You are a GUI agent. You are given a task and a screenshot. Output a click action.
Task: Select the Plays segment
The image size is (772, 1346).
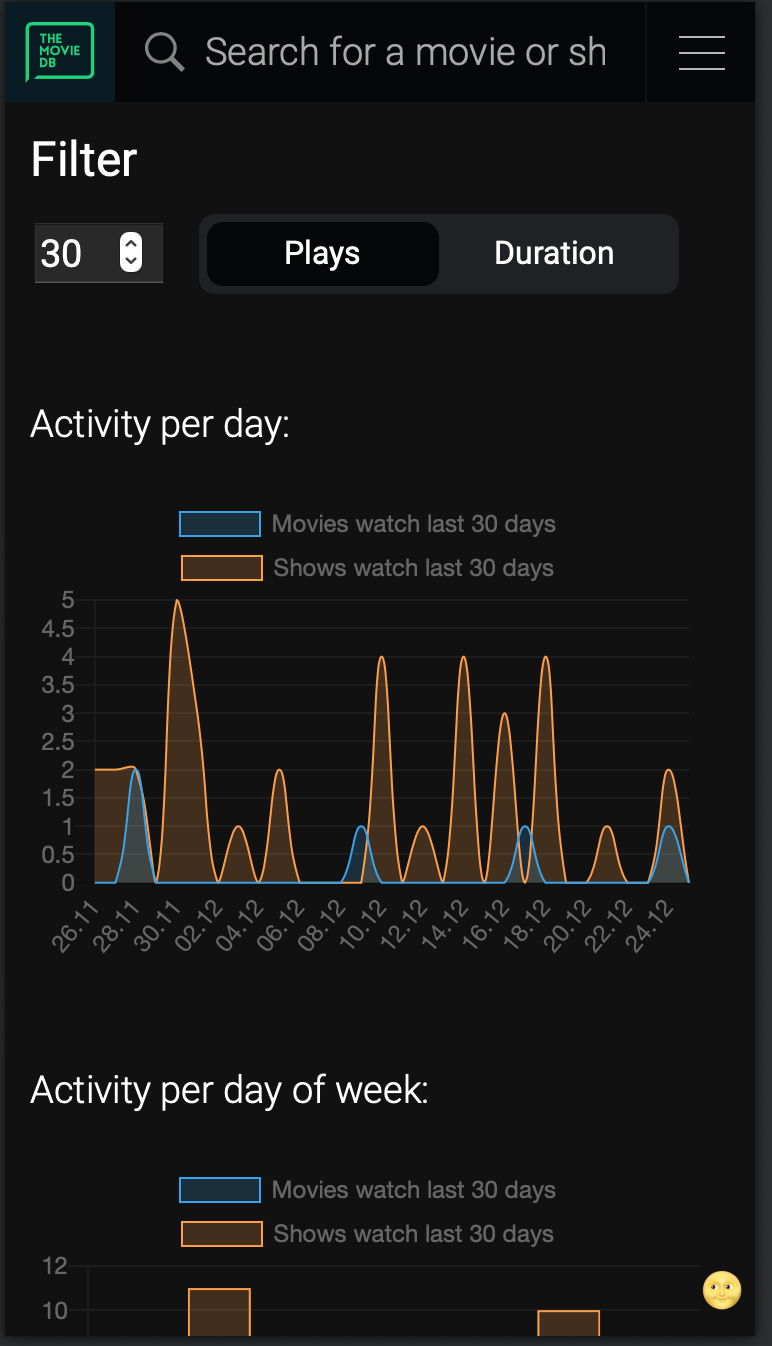coord(322,254)
